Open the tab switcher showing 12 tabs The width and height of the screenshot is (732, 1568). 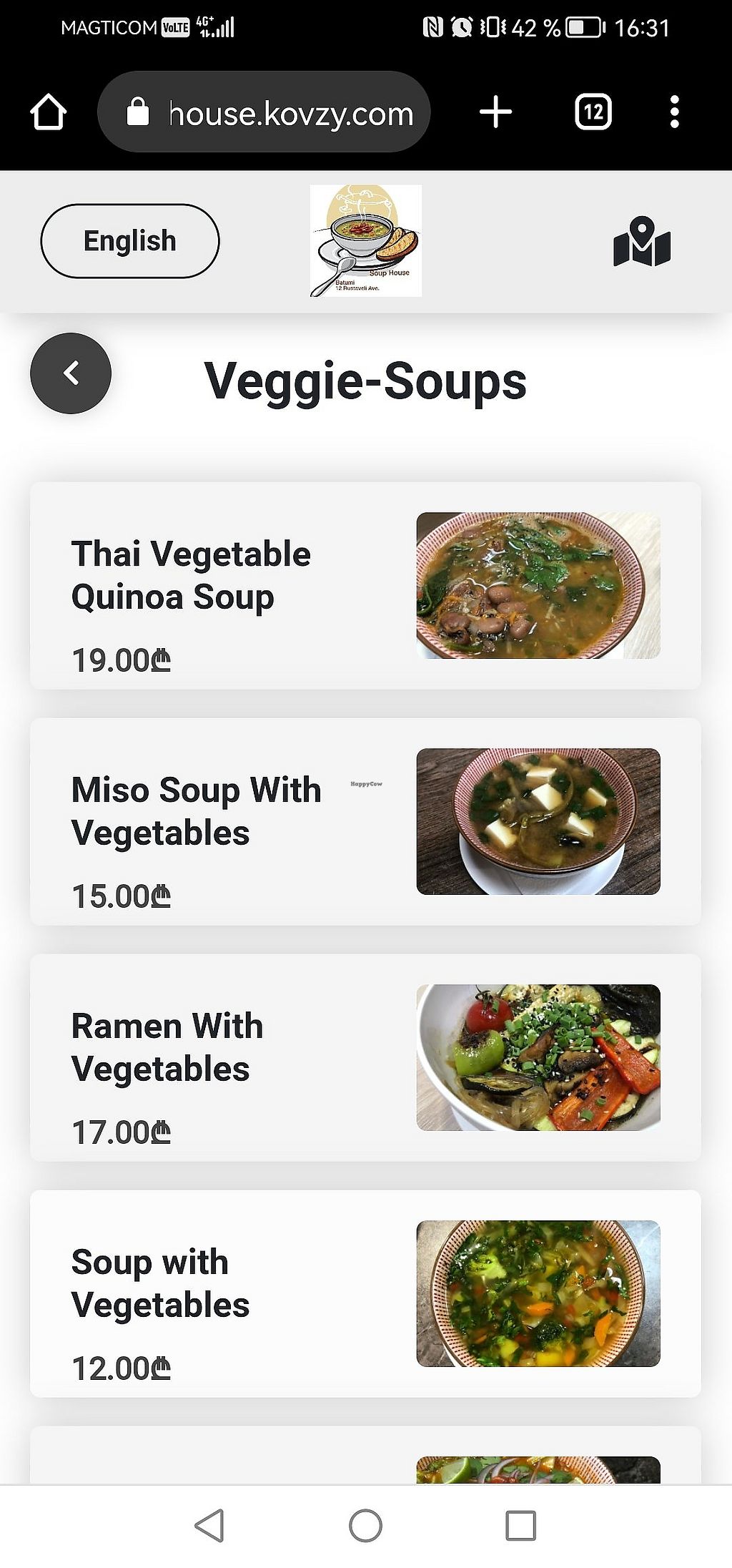tap(593, 112)
